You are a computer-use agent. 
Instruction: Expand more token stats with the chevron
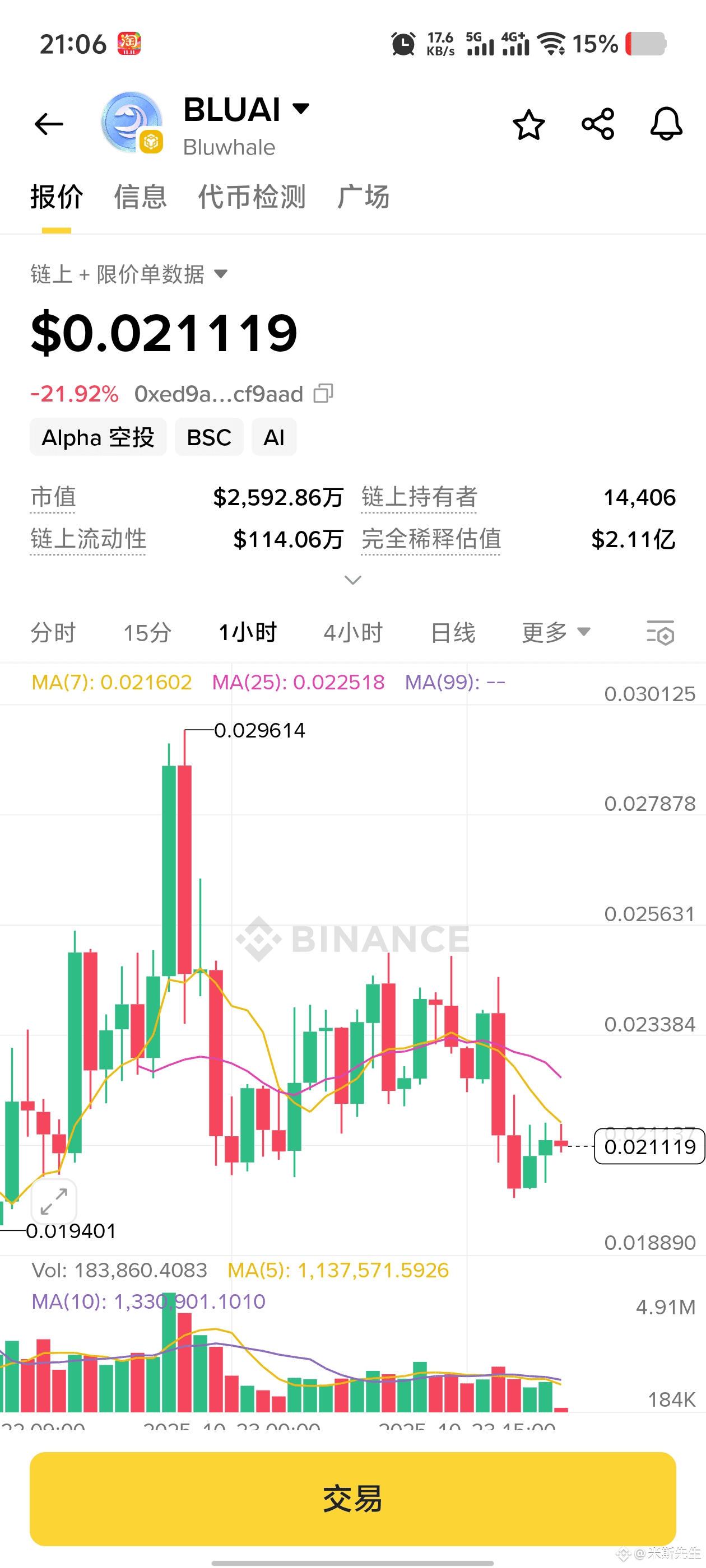coord(352,580)
